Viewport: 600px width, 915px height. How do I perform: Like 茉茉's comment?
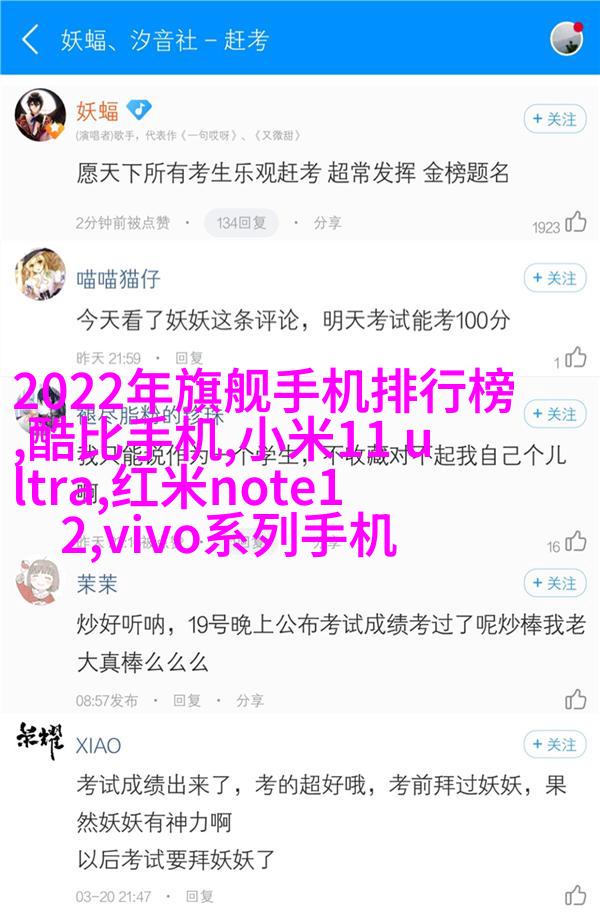coord(575,698)
